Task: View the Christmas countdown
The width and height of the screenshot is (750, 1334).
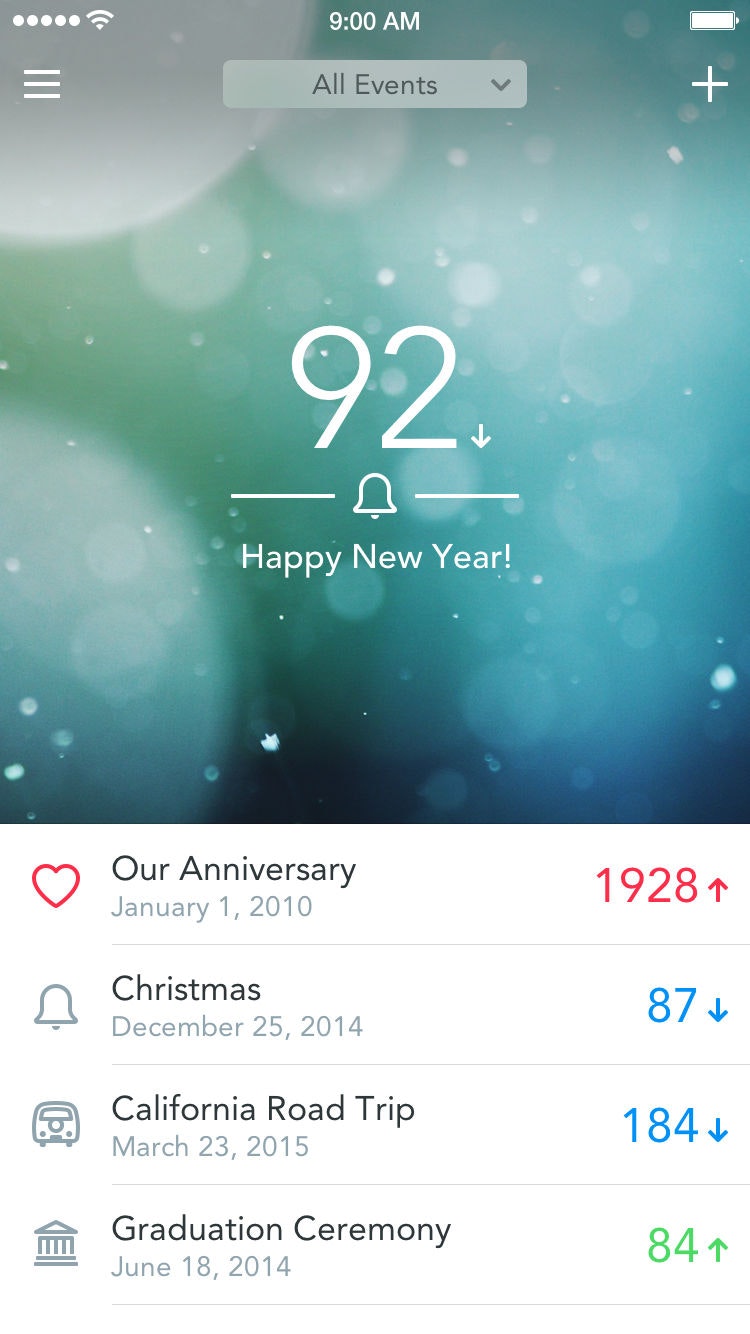Action: tap(375, 1006)
